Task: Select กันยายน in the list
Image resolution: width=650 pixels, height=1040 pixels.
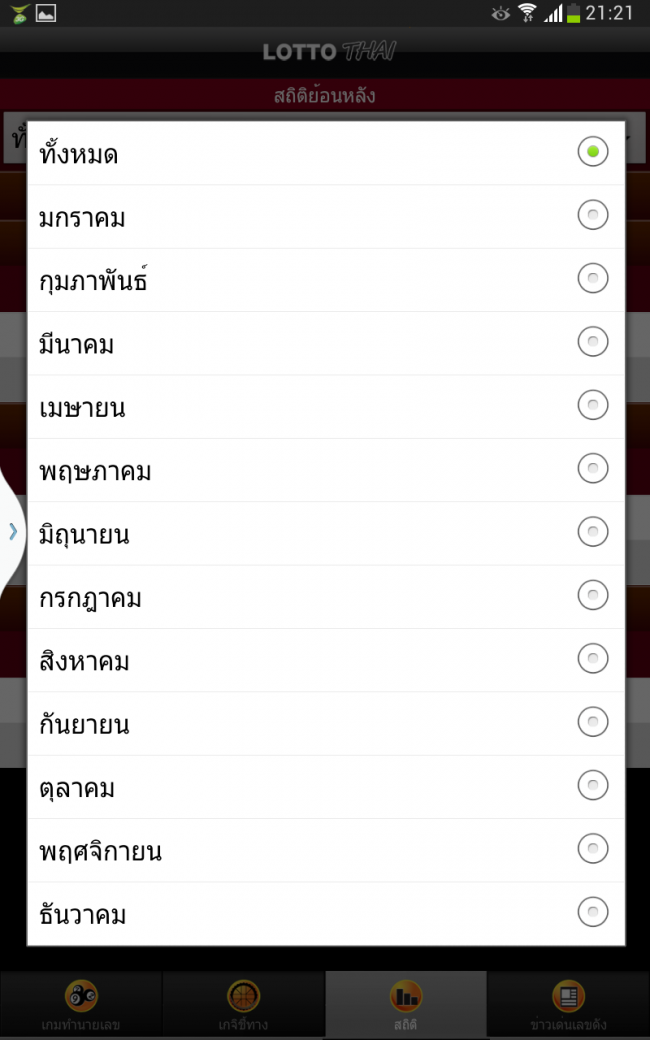Action: click(326, 723)
